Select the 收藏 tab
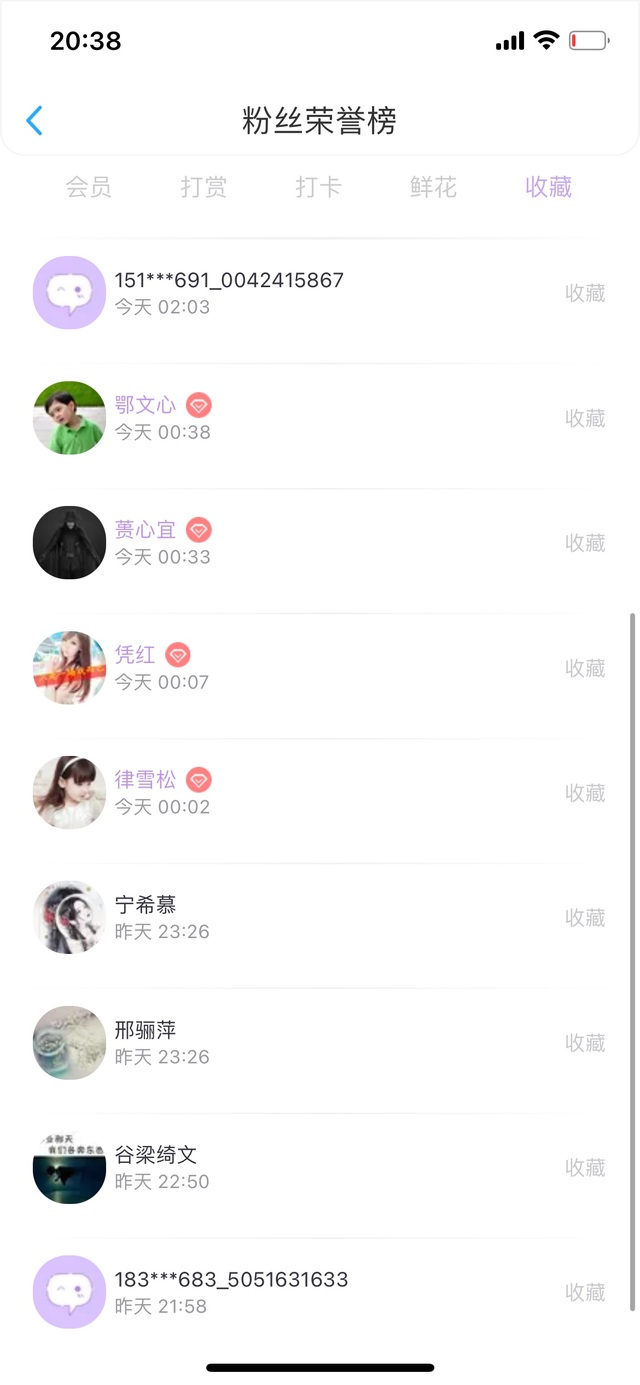640x1385 pixels. [548, 187]
